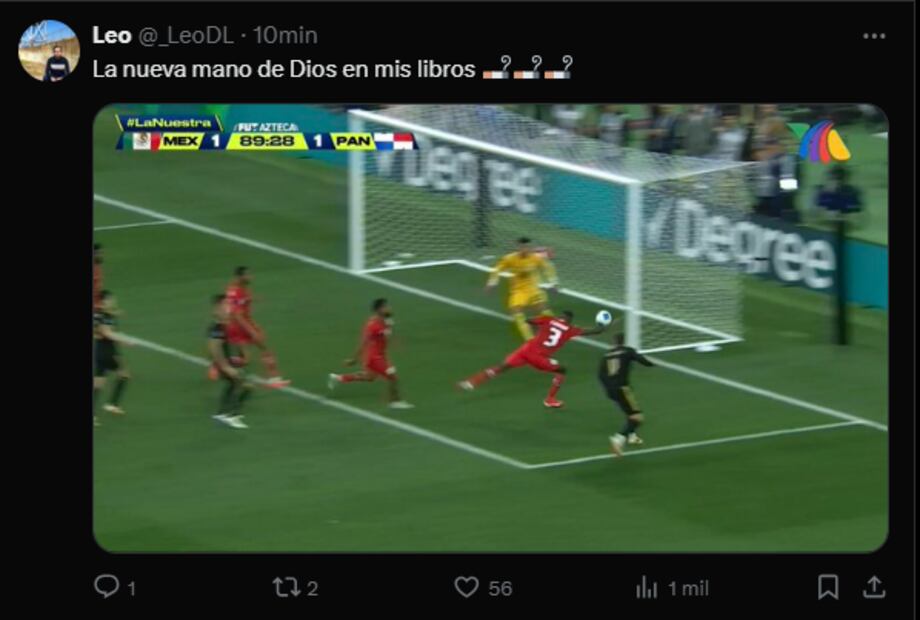Like Leo's tweet
Viewport: 920px width, 620px height.
pos(467,588)
